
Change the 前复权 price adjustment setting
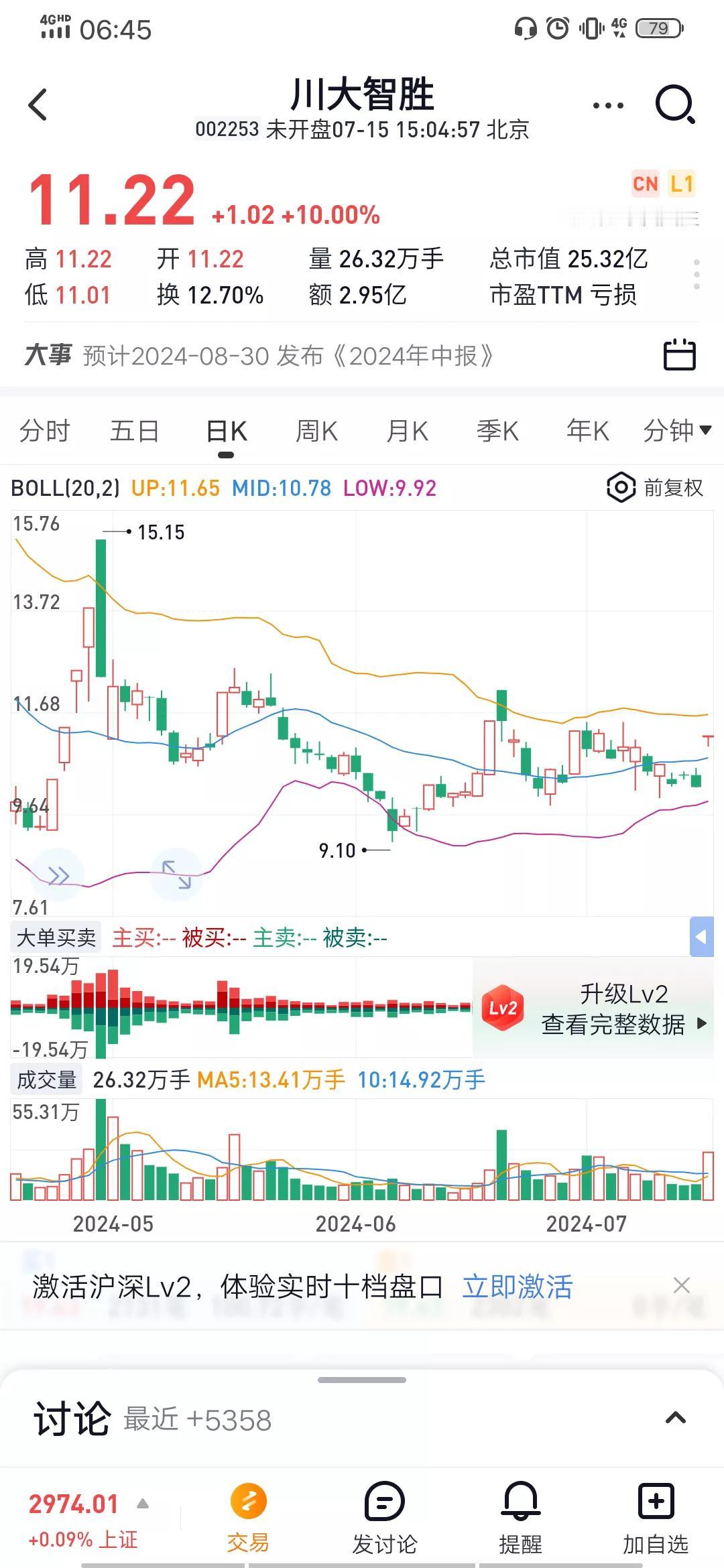(x=655, y=488)
